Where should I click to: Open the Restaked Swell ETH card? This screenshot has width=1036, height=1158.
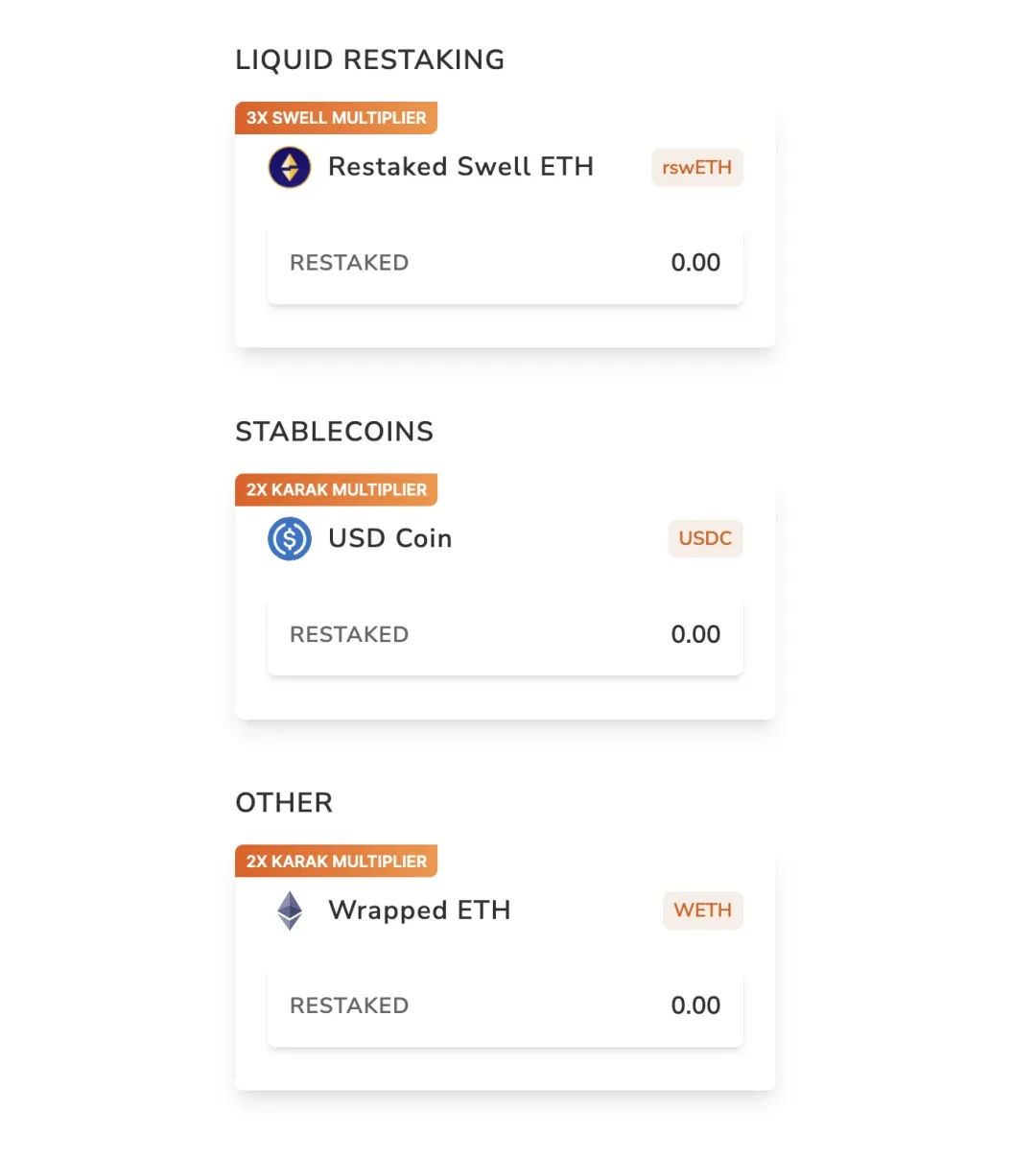[460, 167]
